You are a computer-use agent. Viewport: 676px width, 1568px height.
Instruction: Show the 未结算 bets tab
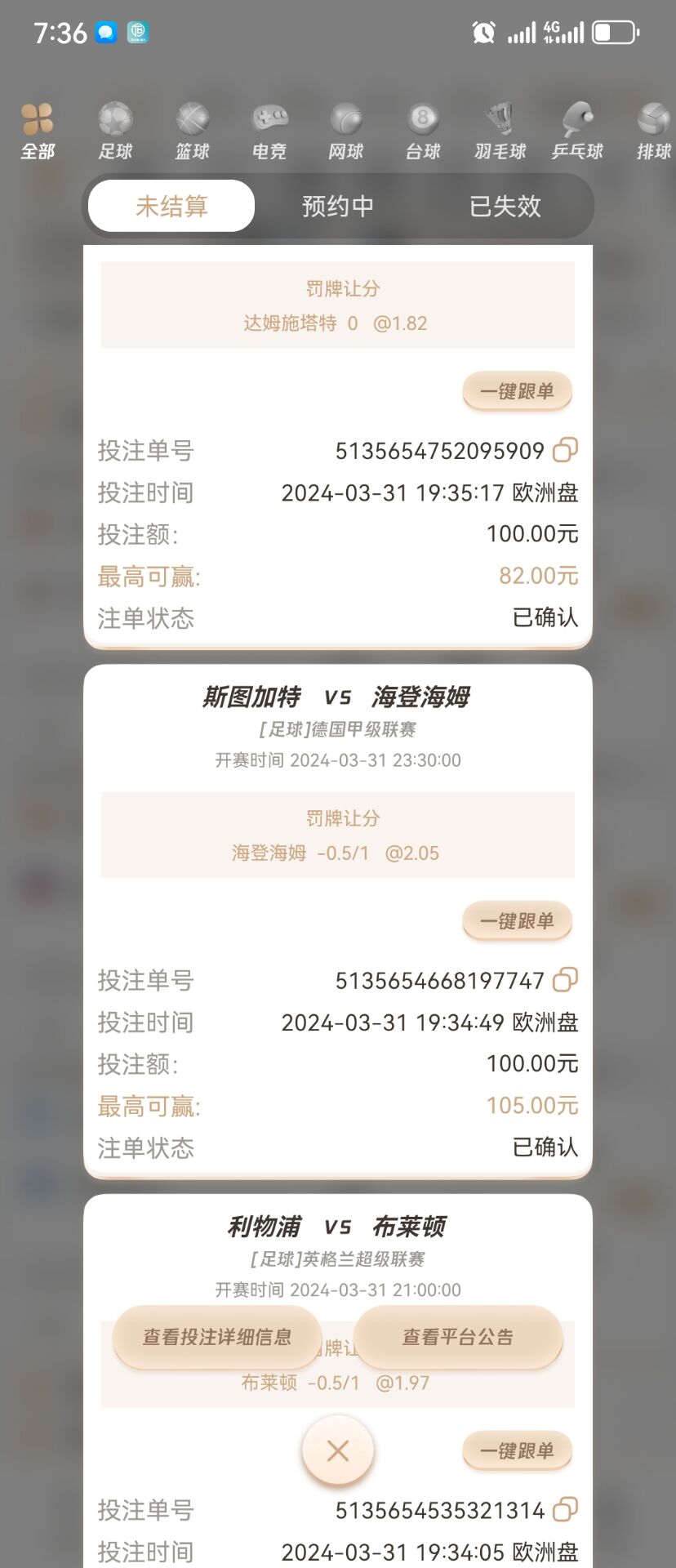(x=171, y=206)
